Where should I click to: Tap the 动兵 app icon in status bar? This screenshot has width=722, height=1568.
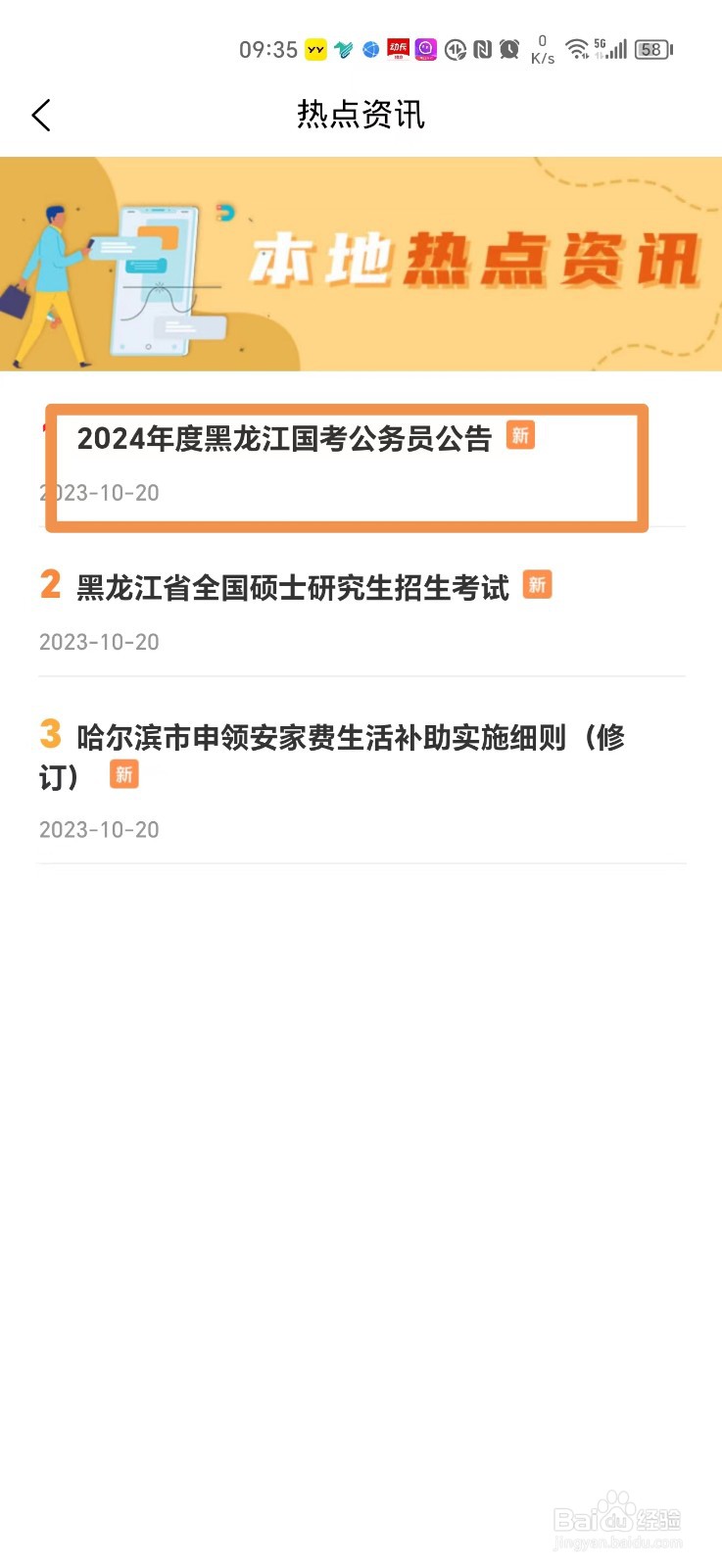coord(398,49)
